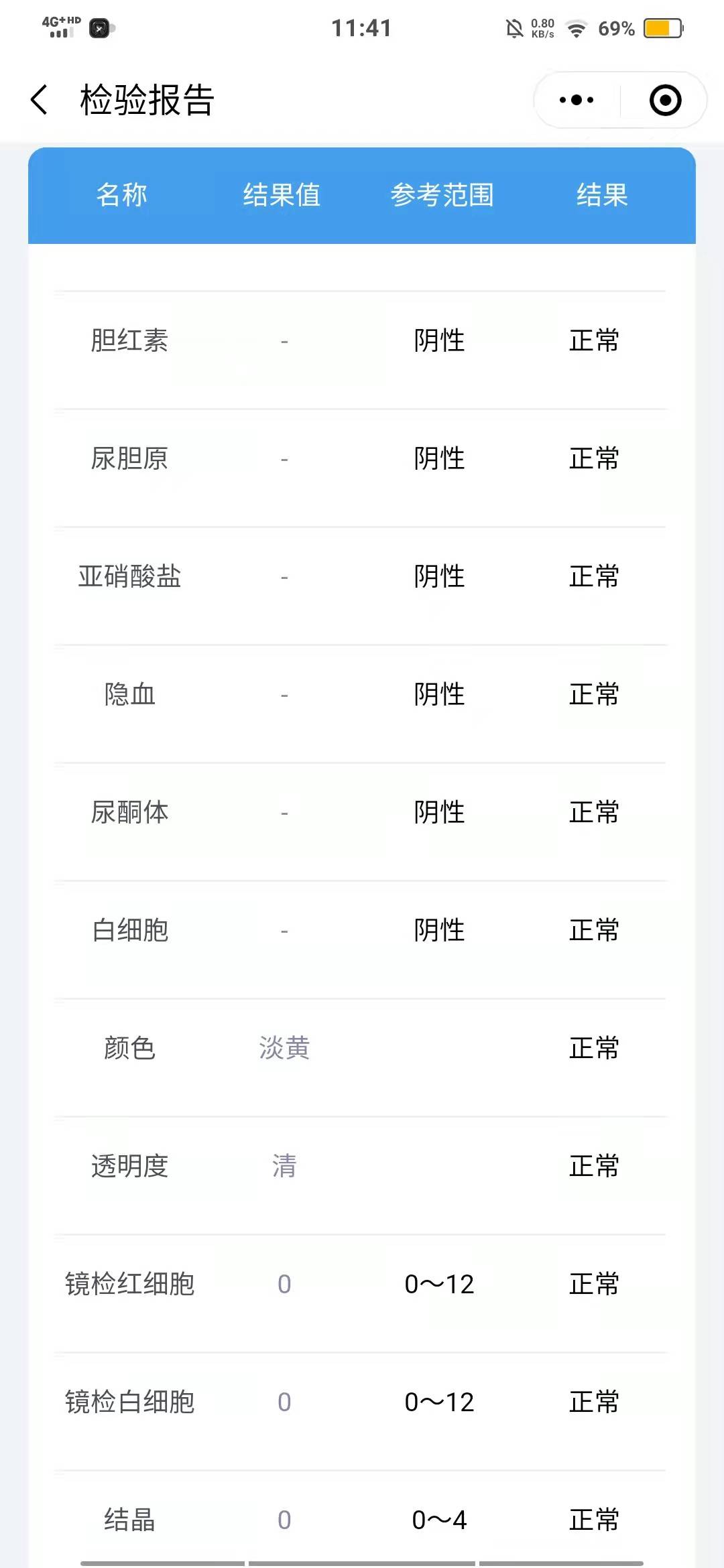
Task: Select the 淡黄 color value for 颜色
Action: [x=284, y=1049]
